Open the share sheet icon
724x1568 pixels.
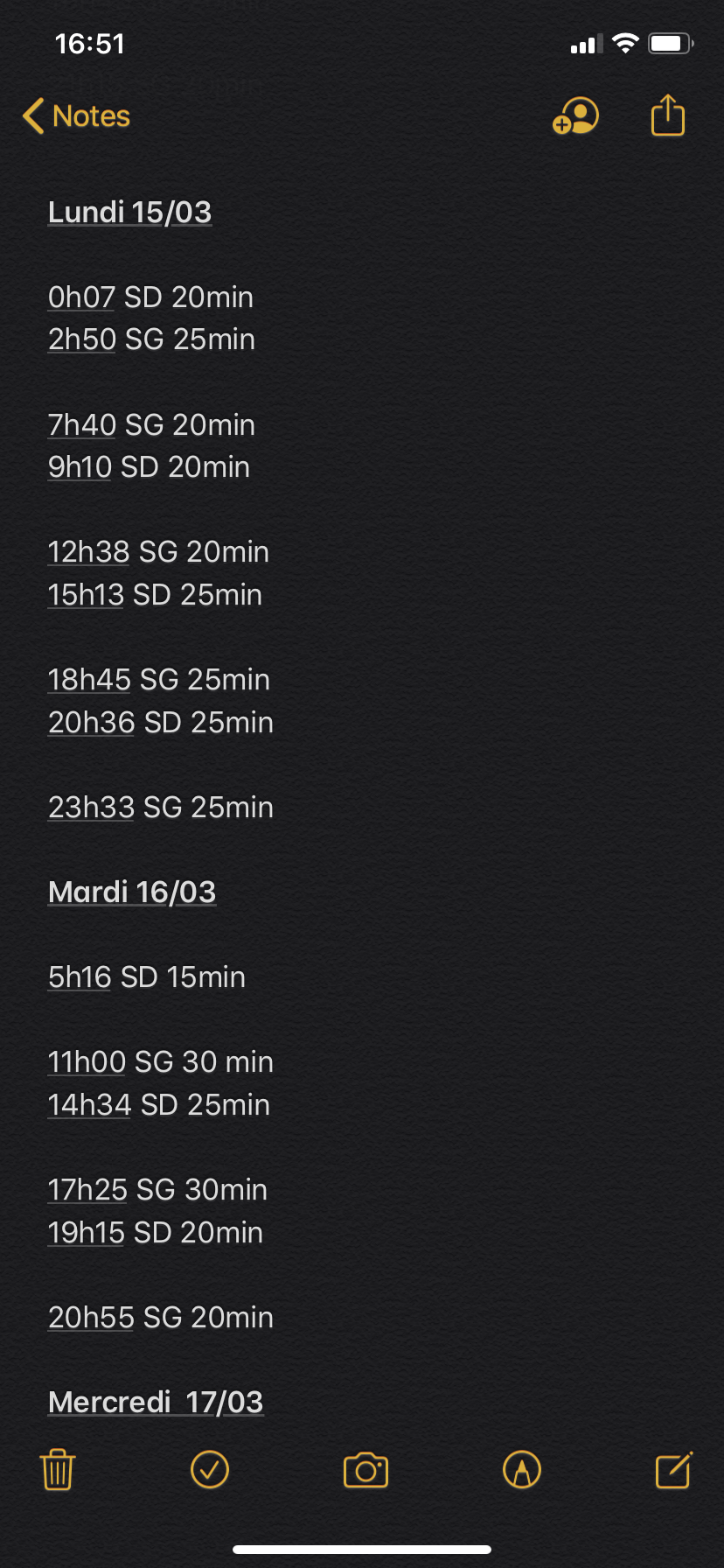[x=668, y=115]
